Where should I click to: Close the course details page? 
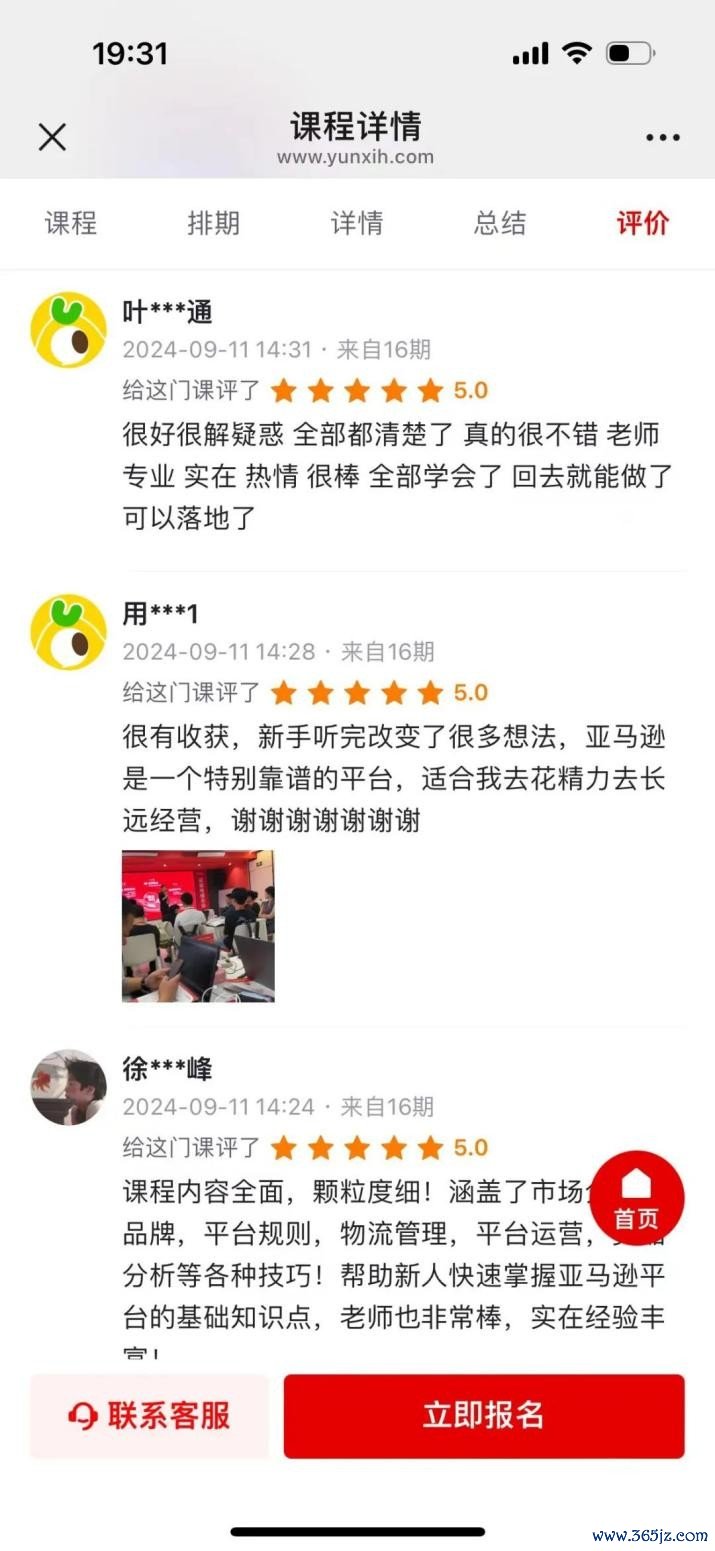point(52,137)
